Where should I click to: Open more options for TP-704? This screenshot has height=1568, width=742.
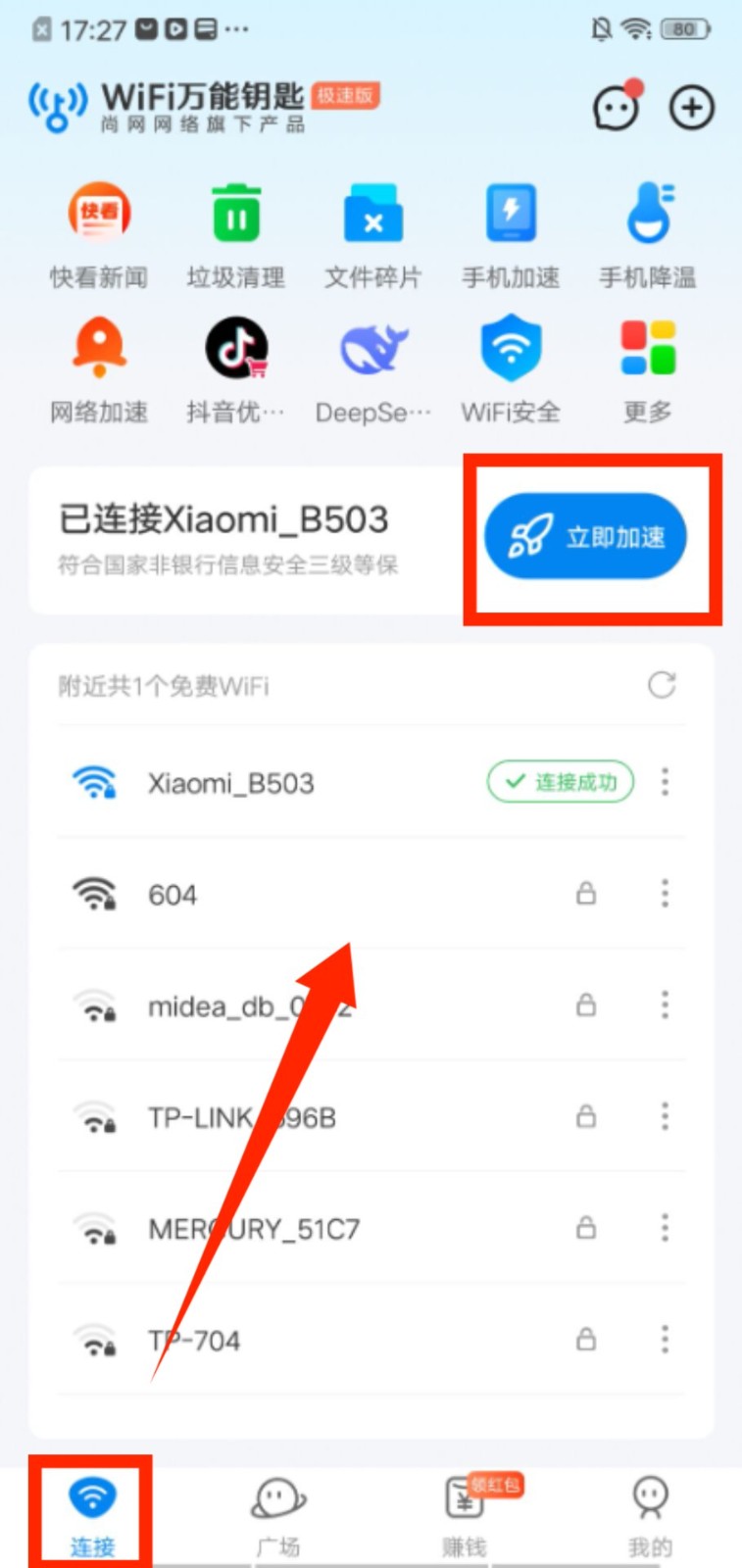(x=666, y=1339)
